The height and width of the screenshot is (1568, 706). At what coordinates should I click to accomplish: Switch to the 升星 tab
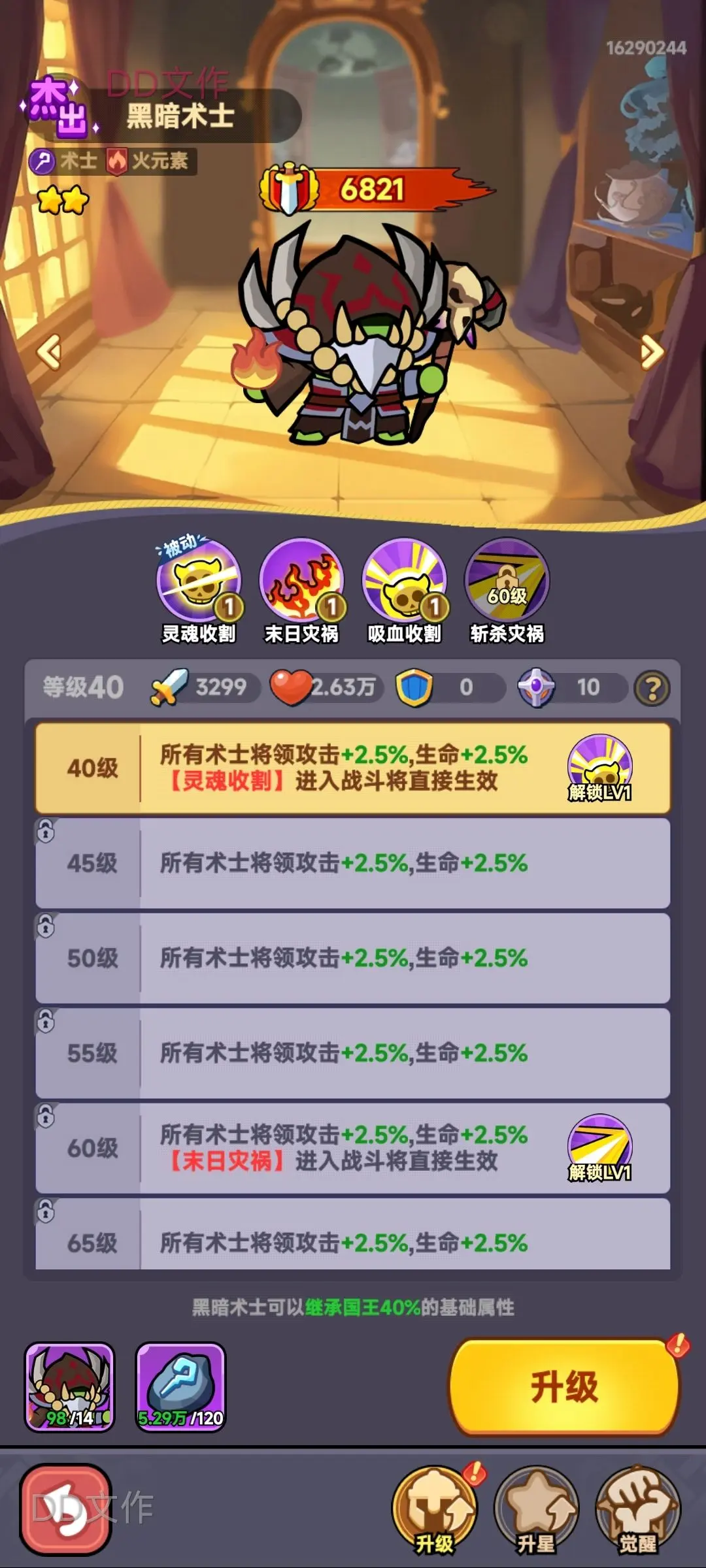(536, 1509)
